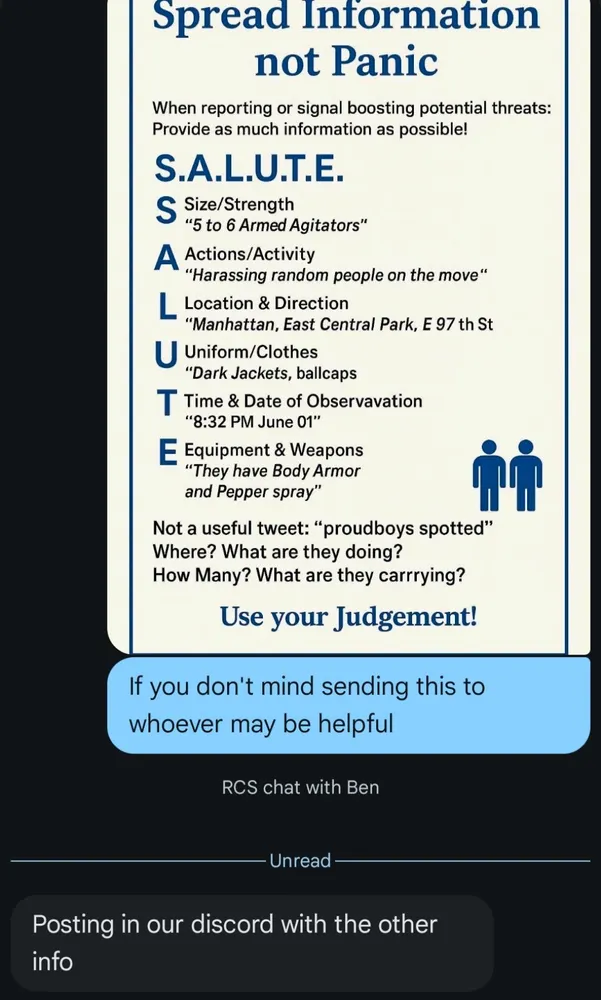The width and height of the screenshot is (601, 1000).
Task: Tap the 'Posting in our discord' reply
Action: tap(252, 942)
